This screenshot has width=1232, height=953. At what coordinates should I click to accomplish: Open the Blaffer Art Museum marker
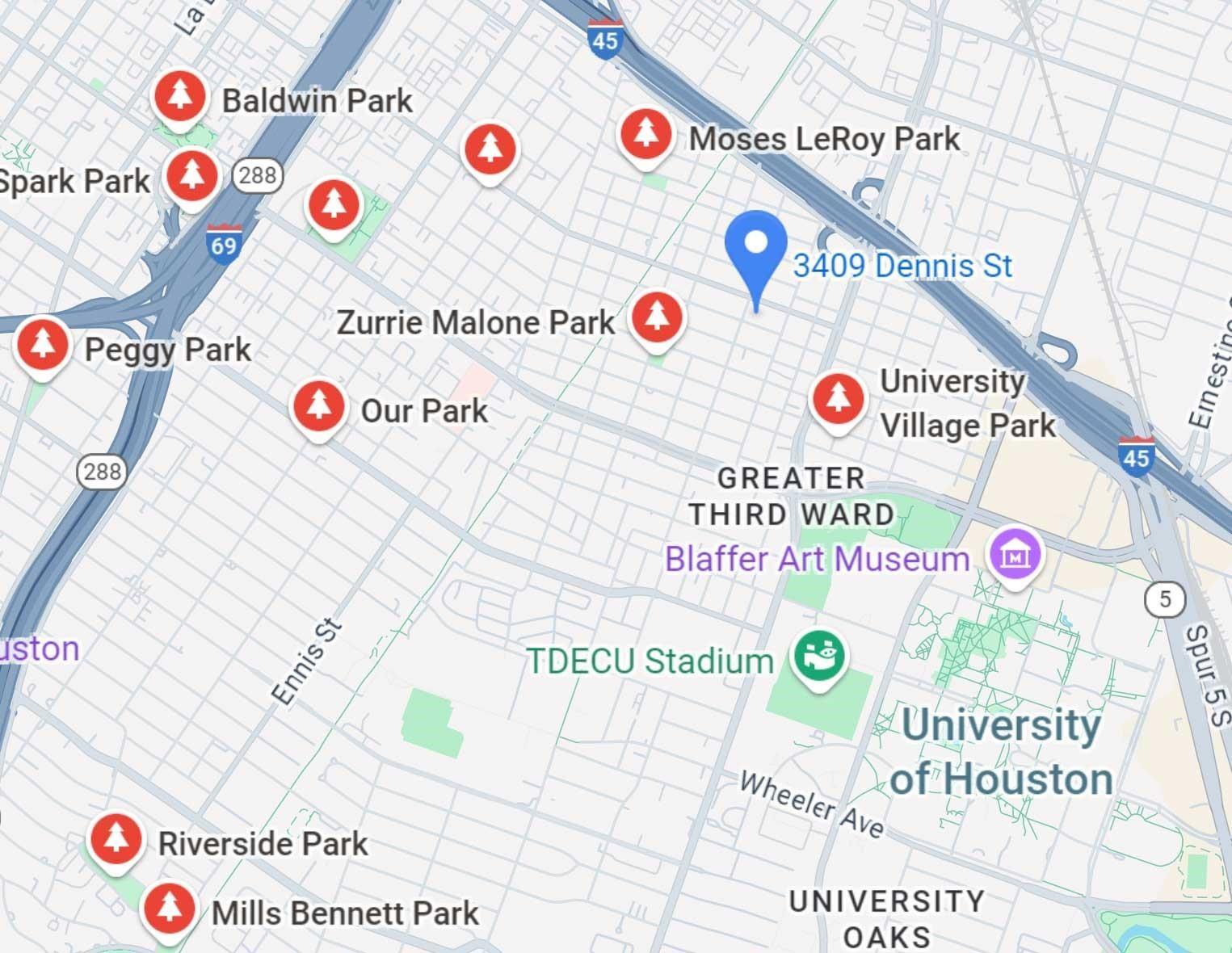point(1016,556)
